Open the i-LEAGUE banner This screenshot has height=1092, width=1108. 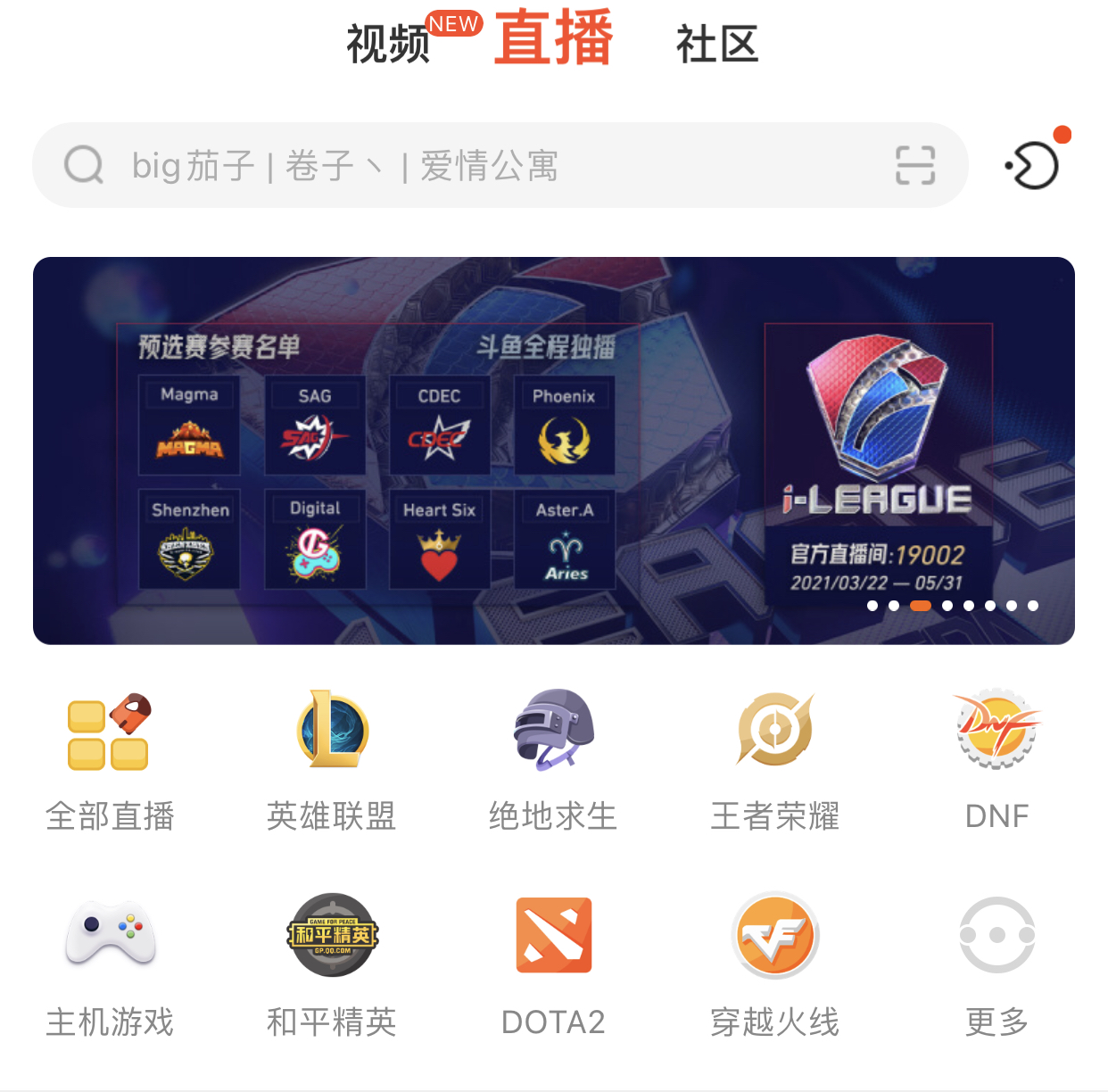(x=553, y=451)
